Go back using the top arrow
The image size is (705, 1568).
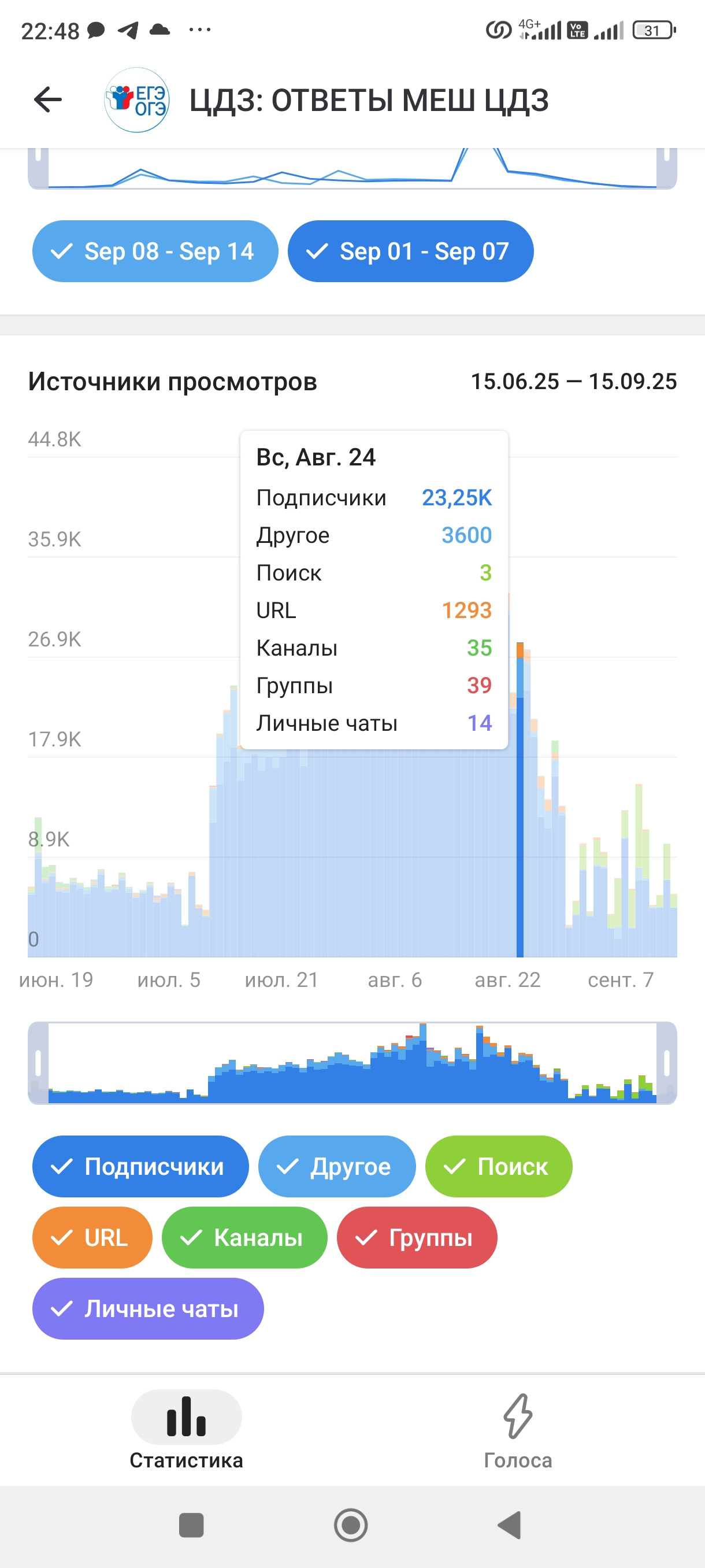tap(48, 100)
